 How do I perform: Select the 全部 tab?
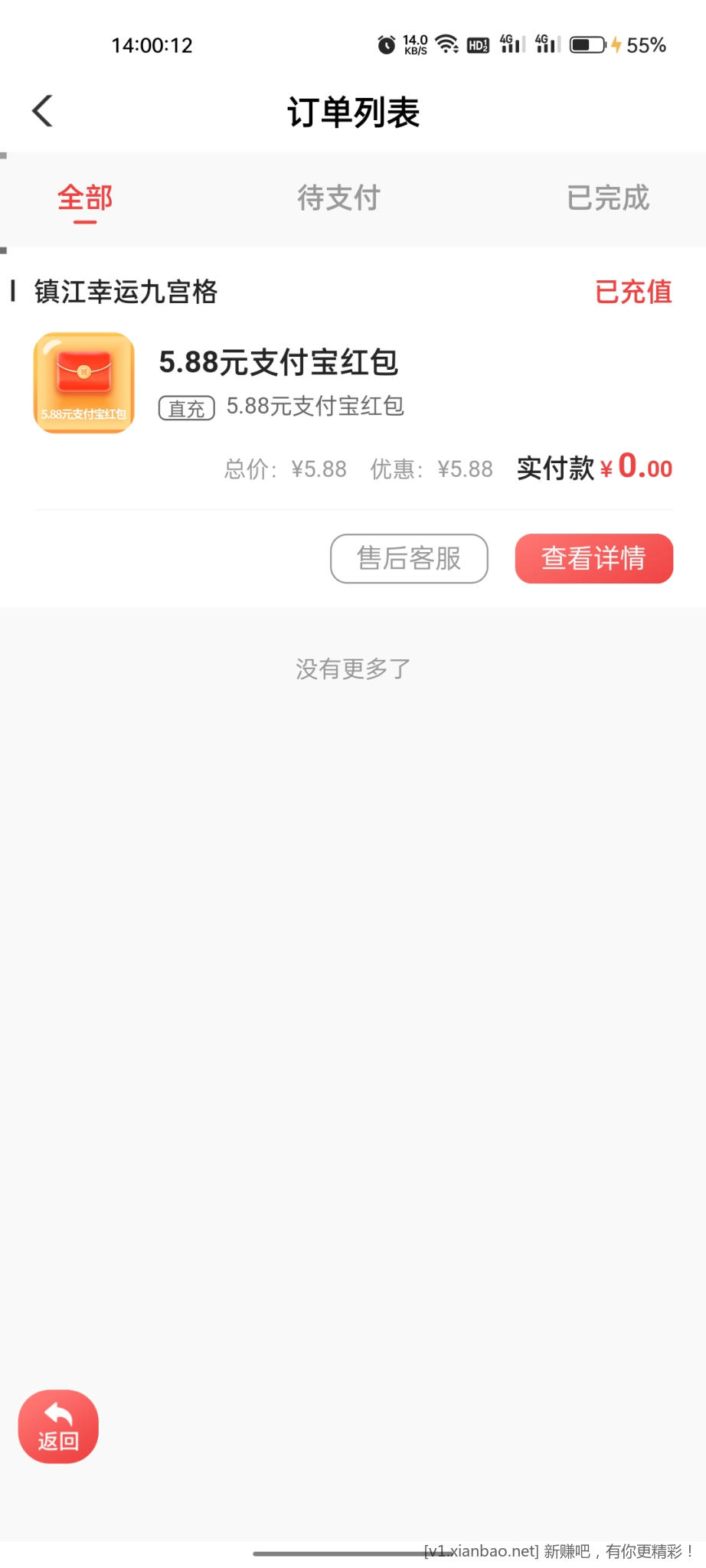85,198
